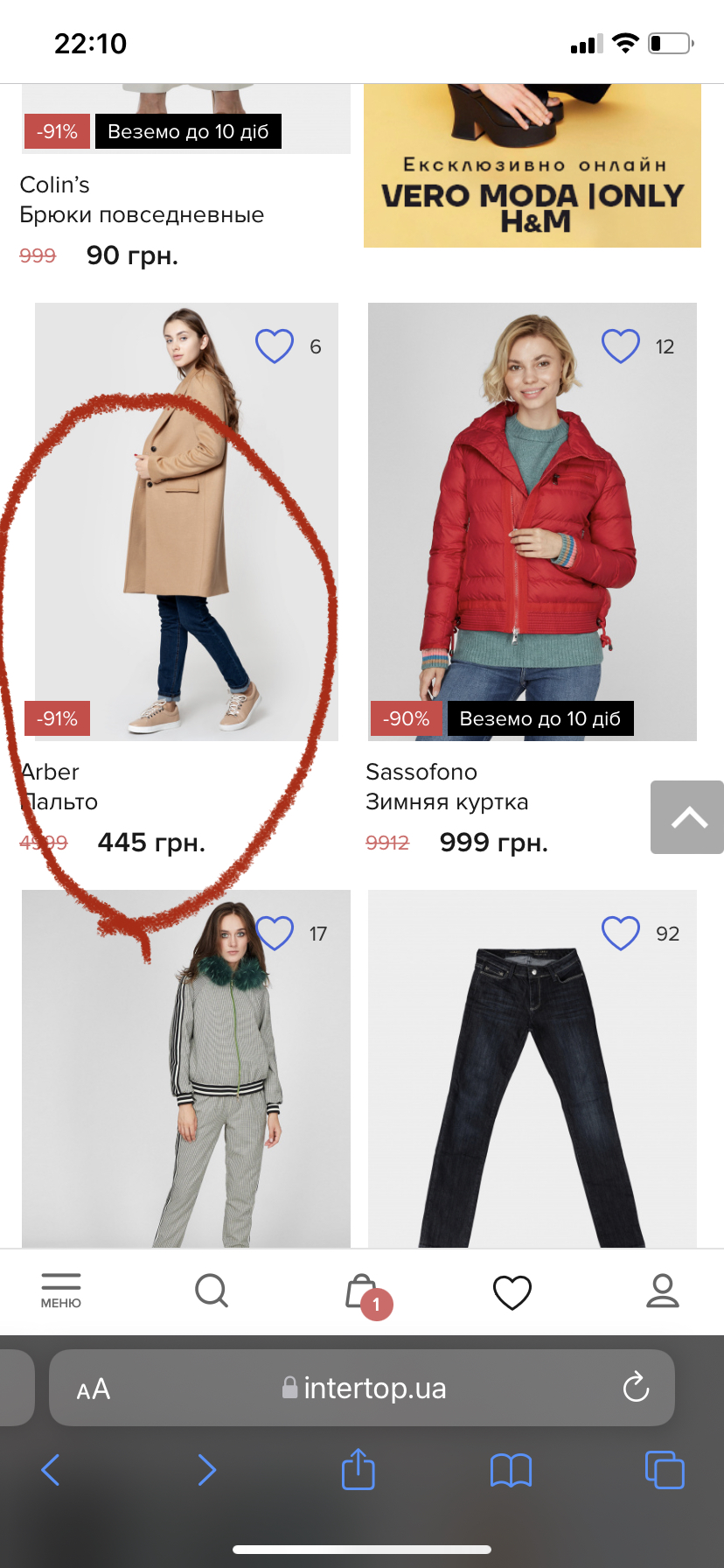724x1568 pixels.
Task: Open the Меню drawer
Action: (x=61, y=1291)
